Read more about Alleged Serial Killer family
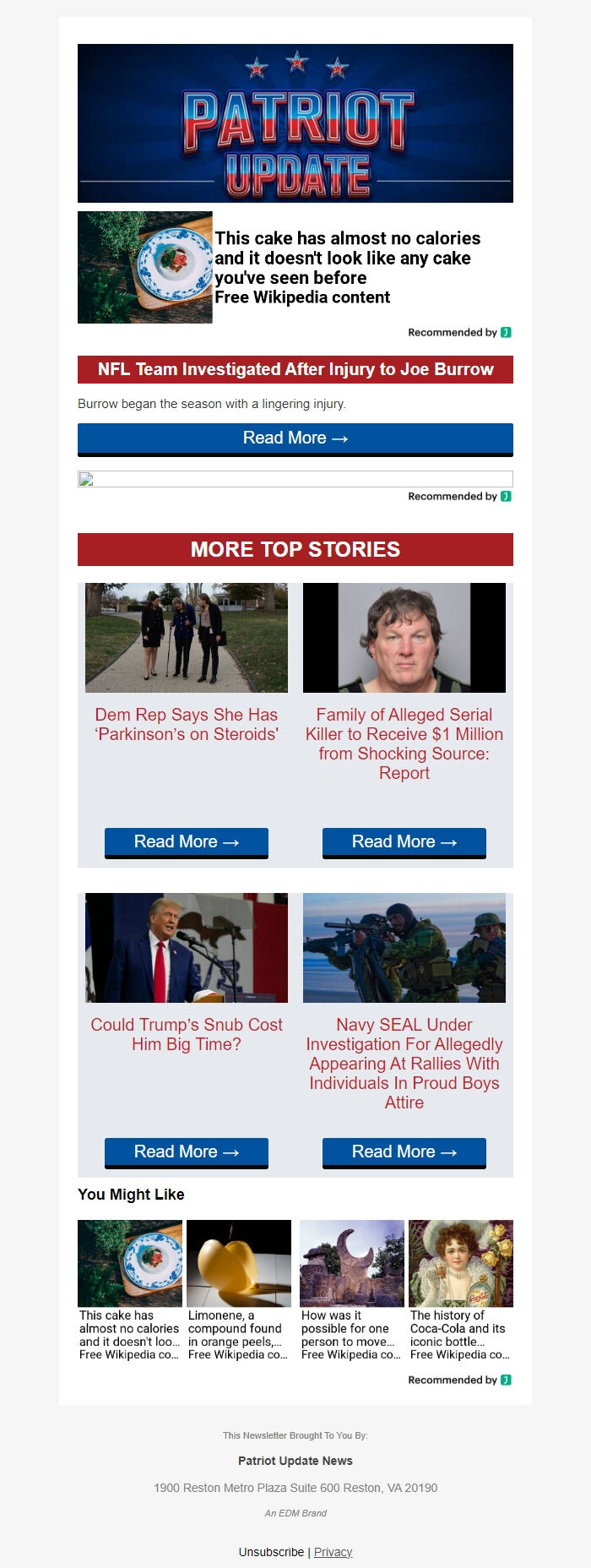Viewport: 591px width, 1568px height. coord(404,842)
